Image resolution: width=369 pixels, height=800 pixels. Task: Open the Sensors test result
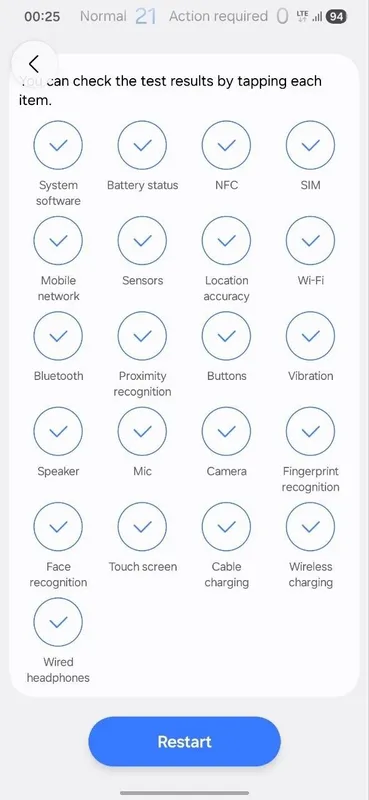pos(142,241)
